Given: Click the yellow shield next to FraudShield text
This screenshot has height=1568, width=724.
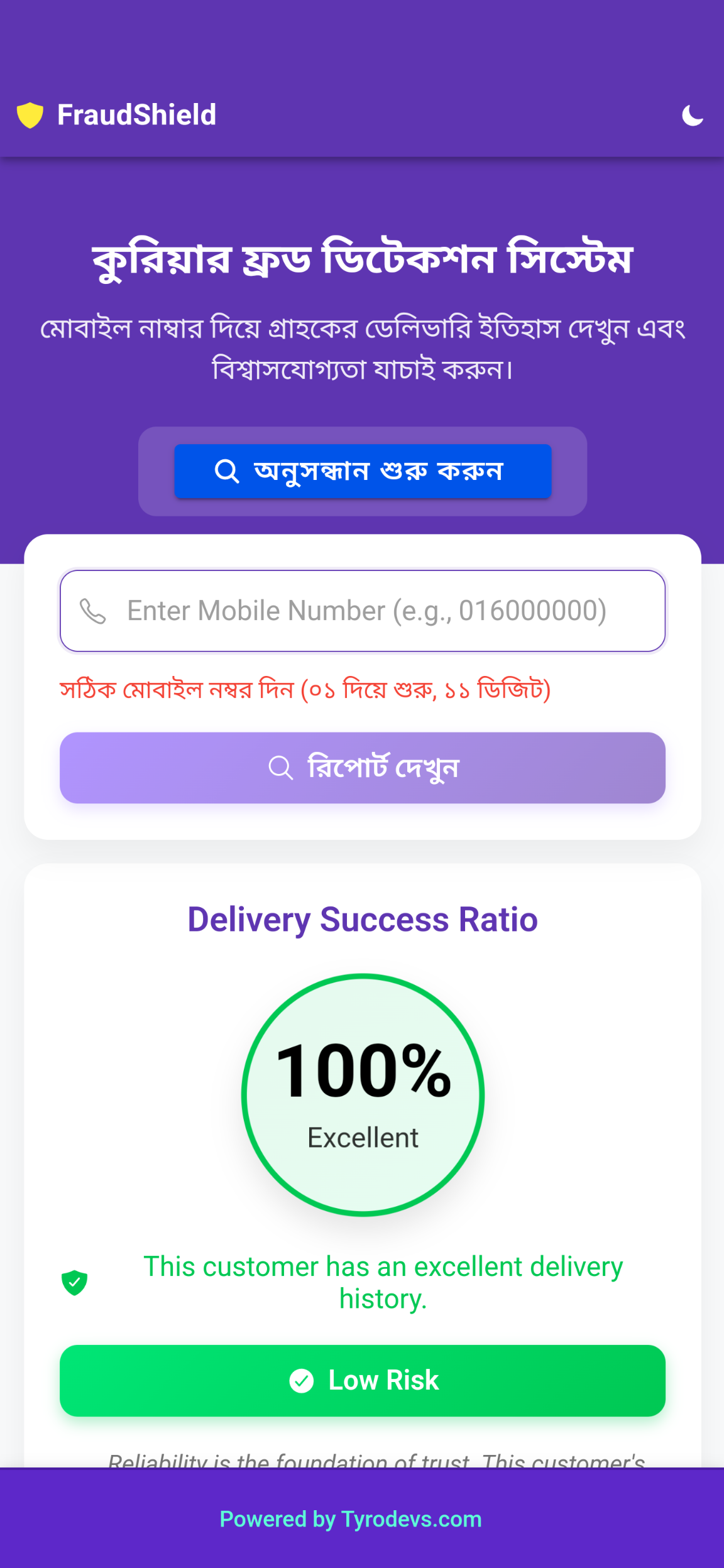Looking at the screenshot, I should pyautogui.click(x=30, y=114).
